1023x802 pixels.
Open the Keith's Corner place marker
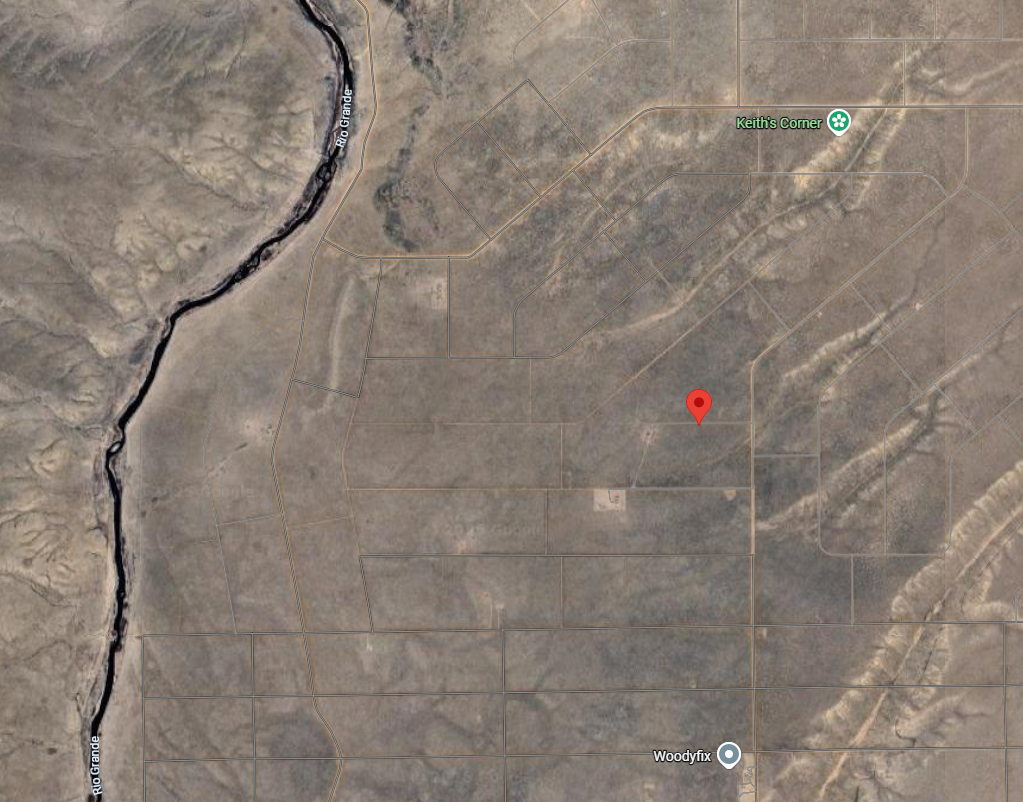pyautogui.click(x=839, y=122)
